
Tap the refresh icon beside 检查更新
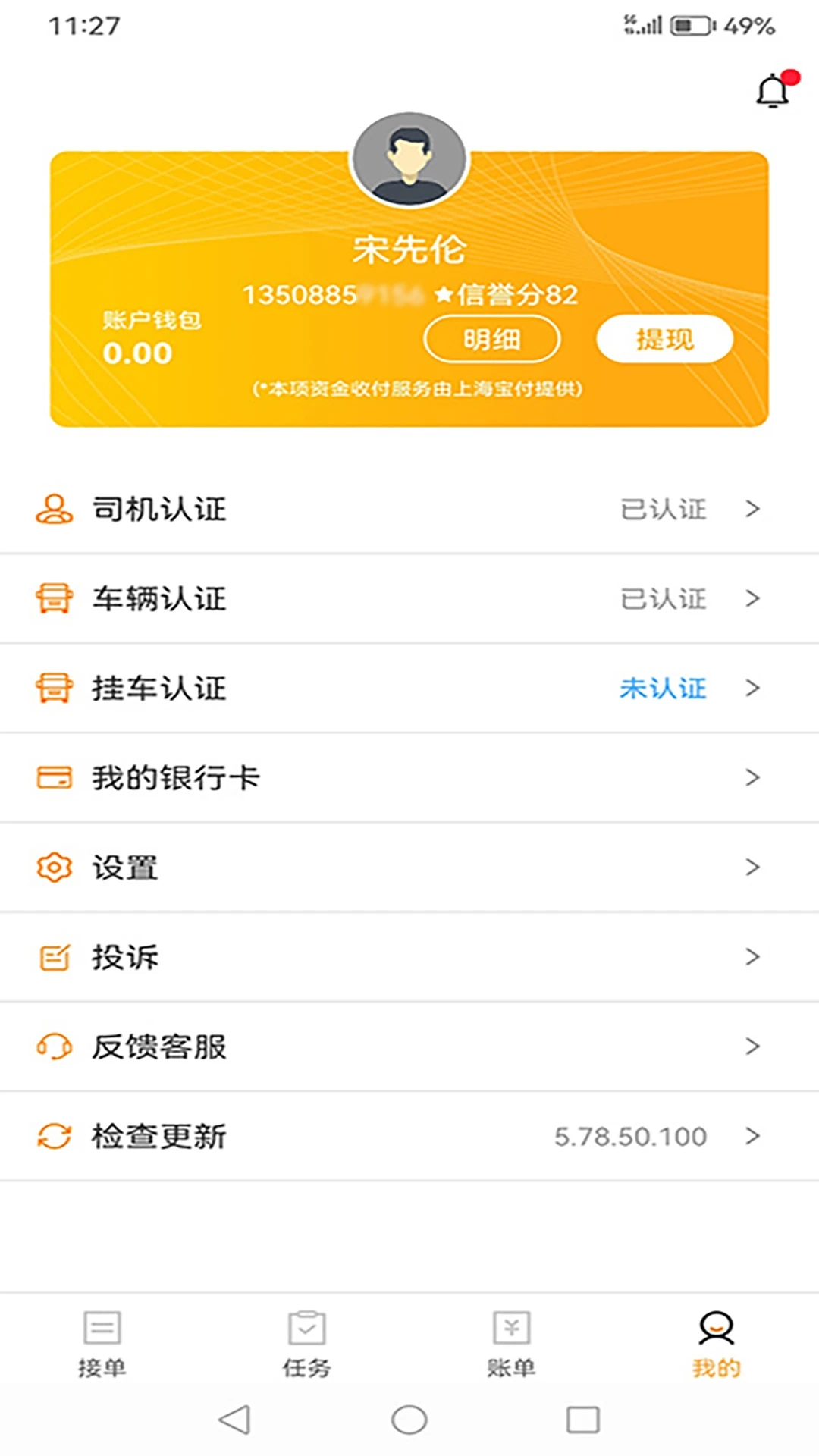pyautogui.click(x=53, y=1135)
